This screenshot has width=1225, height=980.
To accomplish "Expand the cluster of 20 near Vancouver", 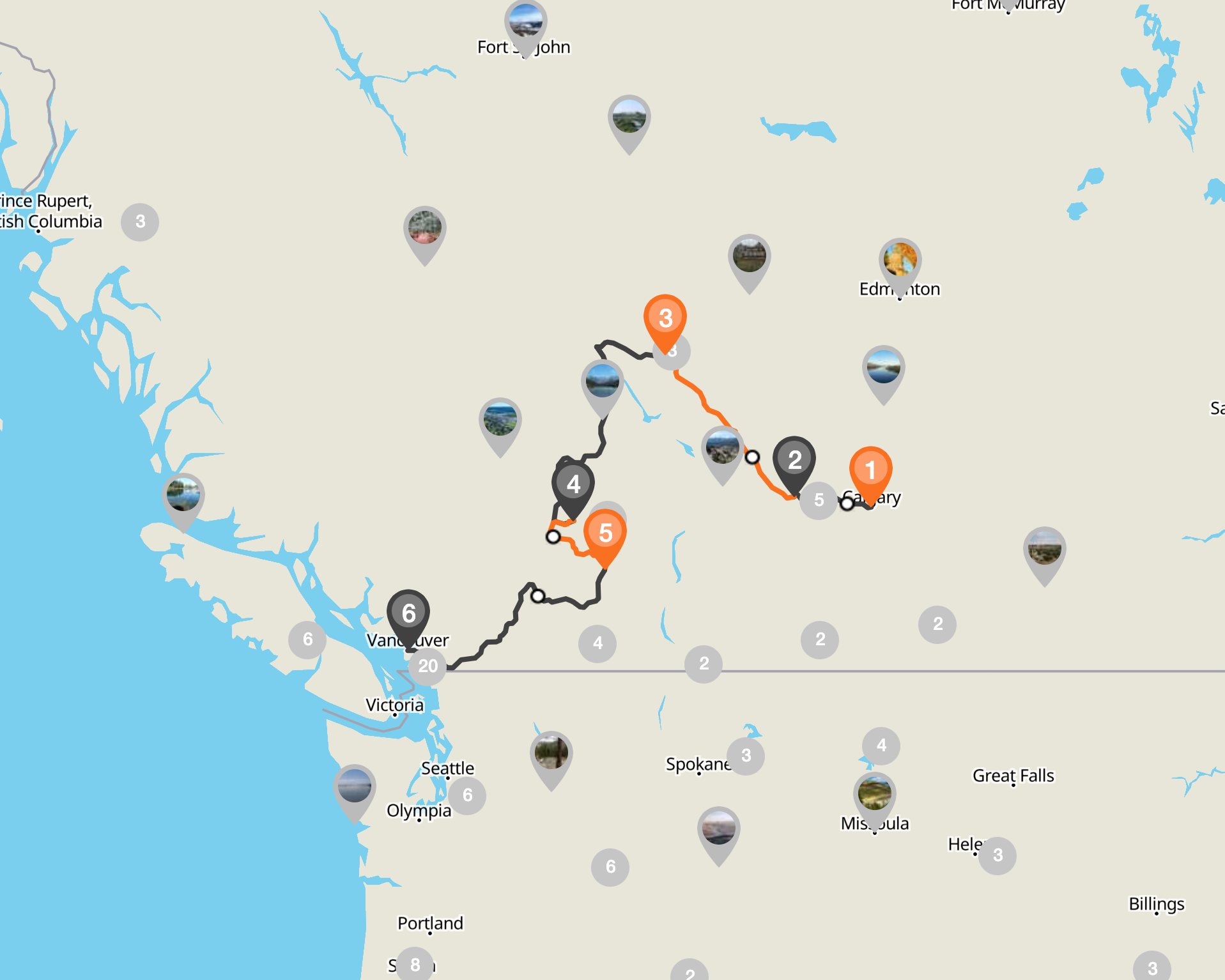I will pos(428,666).
